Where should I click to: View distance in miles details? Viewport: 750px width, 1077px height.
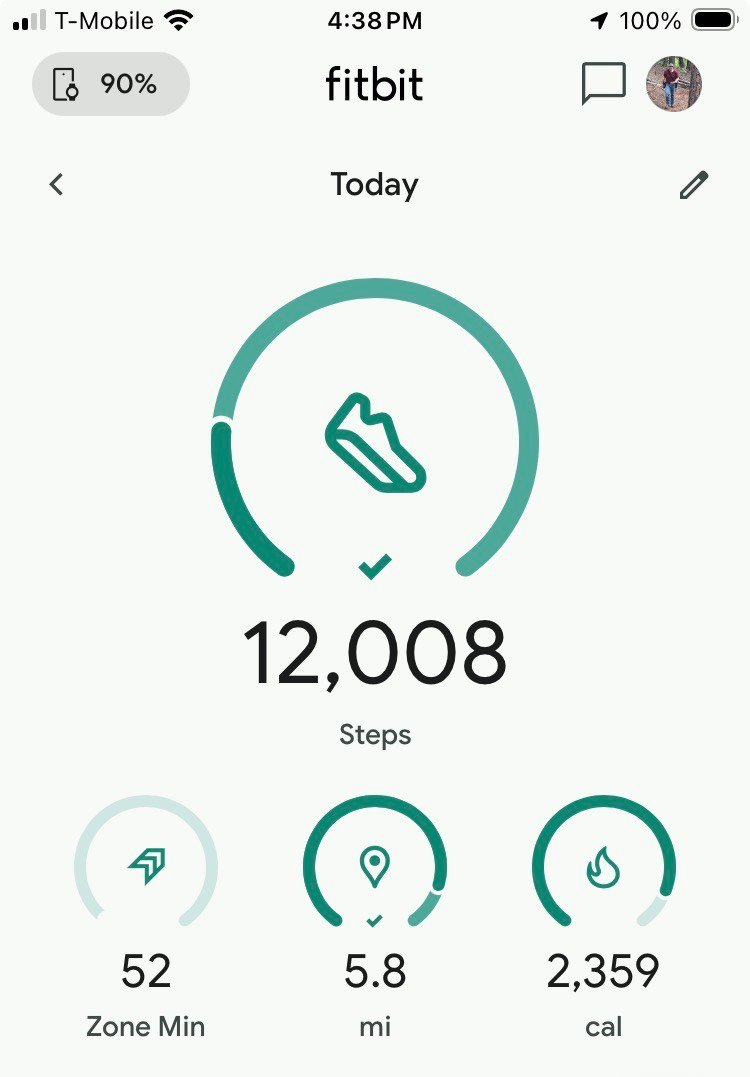coord(375,866)
